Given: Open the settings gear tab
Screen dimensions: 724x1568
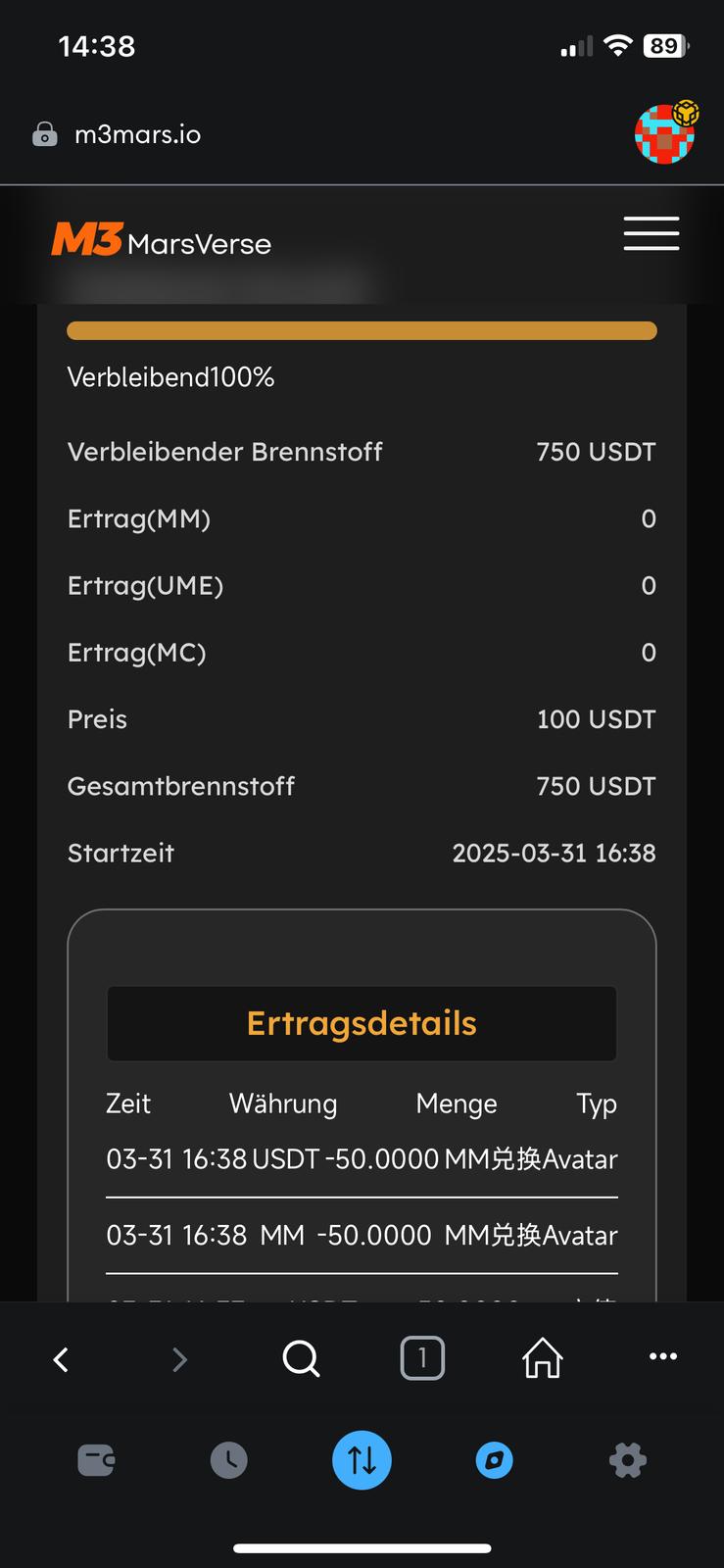Looking at the screenshot, I should coord(628,1460).
